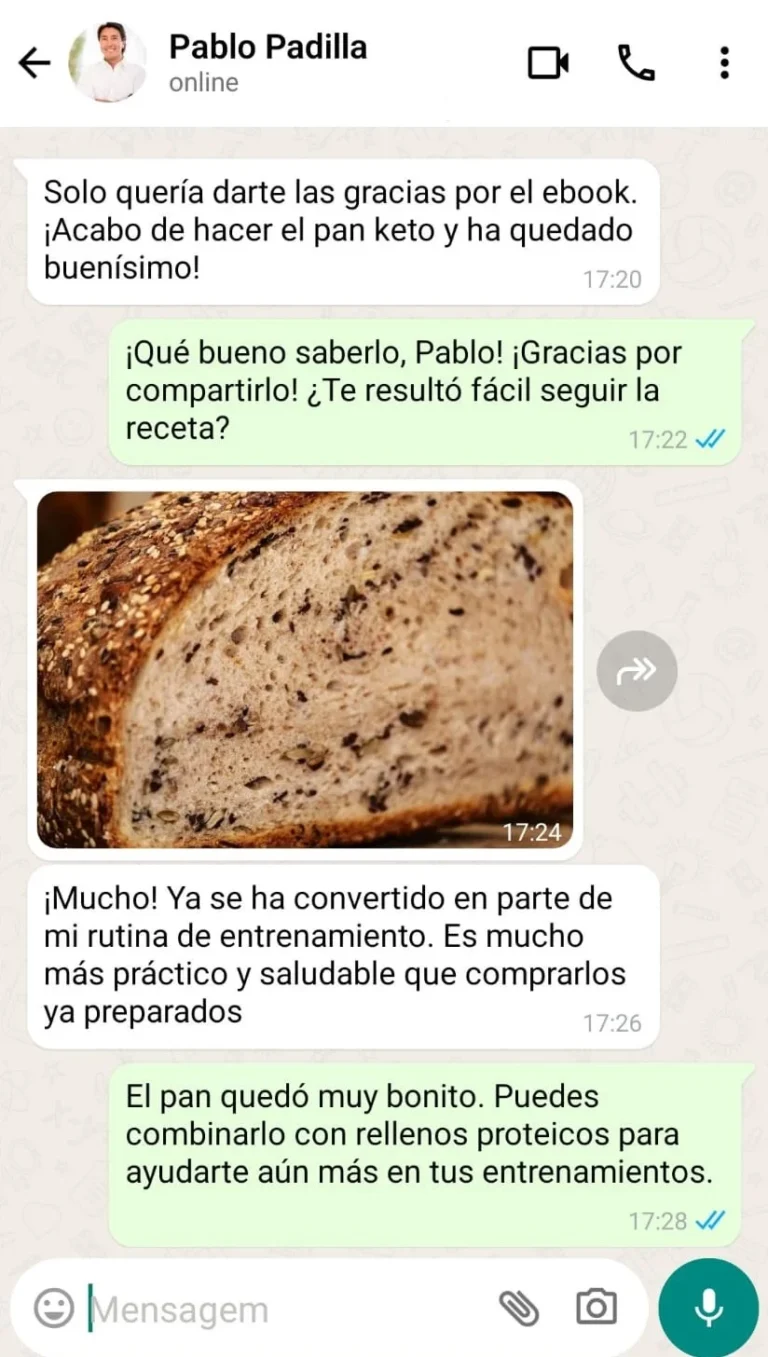Go back to the chat list
Image resolution: width=768 pixels, height=1357 pixels.
pos(34,64)
